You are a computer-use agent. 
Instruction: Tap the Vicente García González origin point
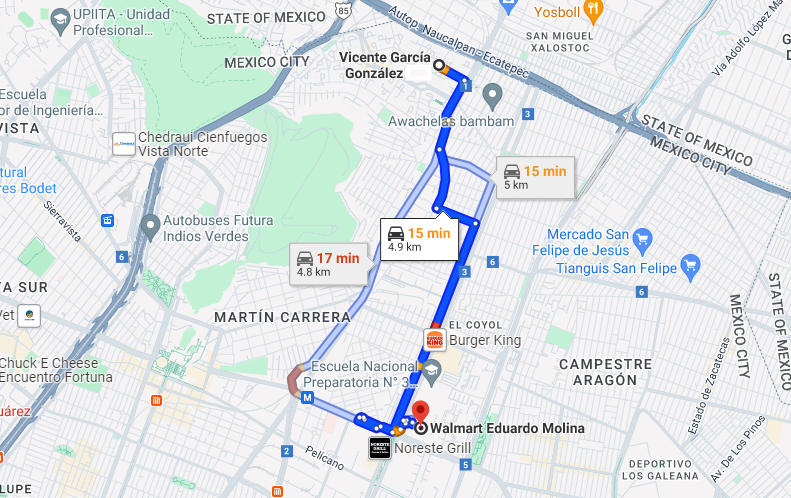coord(439,65)
